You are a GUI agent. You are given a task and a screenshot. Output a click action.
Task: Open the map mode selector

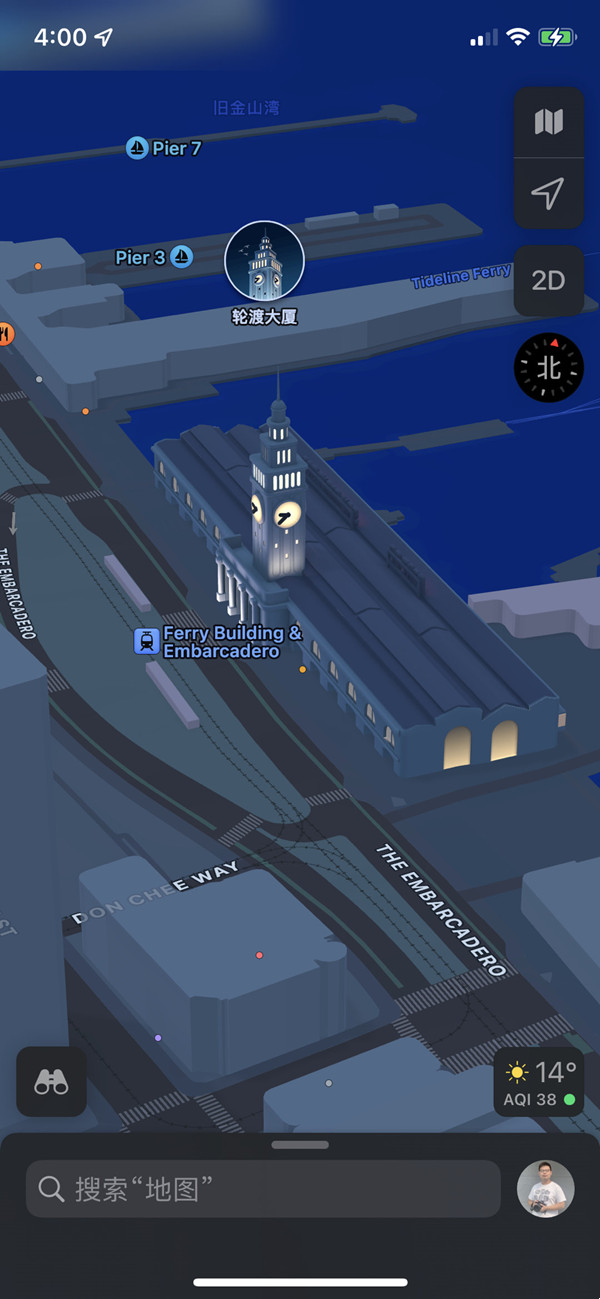[548, 122]
